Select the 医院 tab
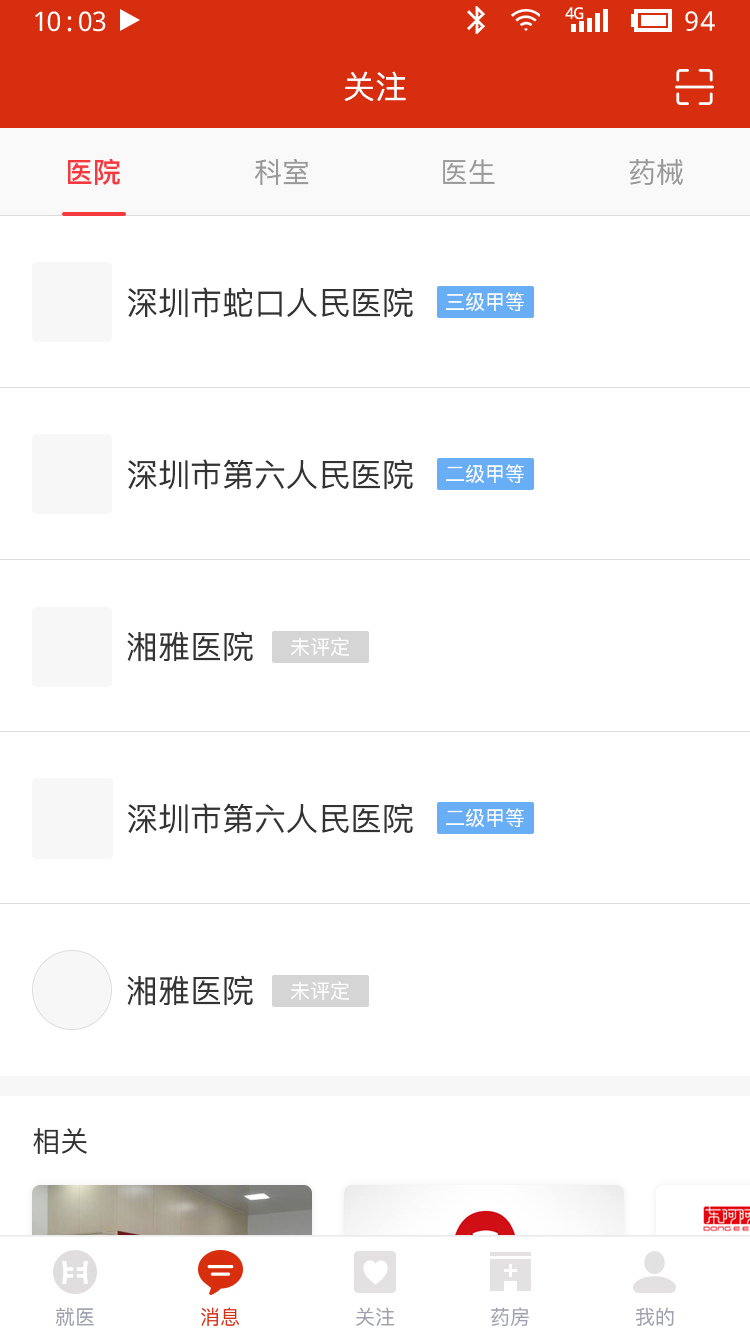Viewport: 750px width, 1334px height. point(94,172)
